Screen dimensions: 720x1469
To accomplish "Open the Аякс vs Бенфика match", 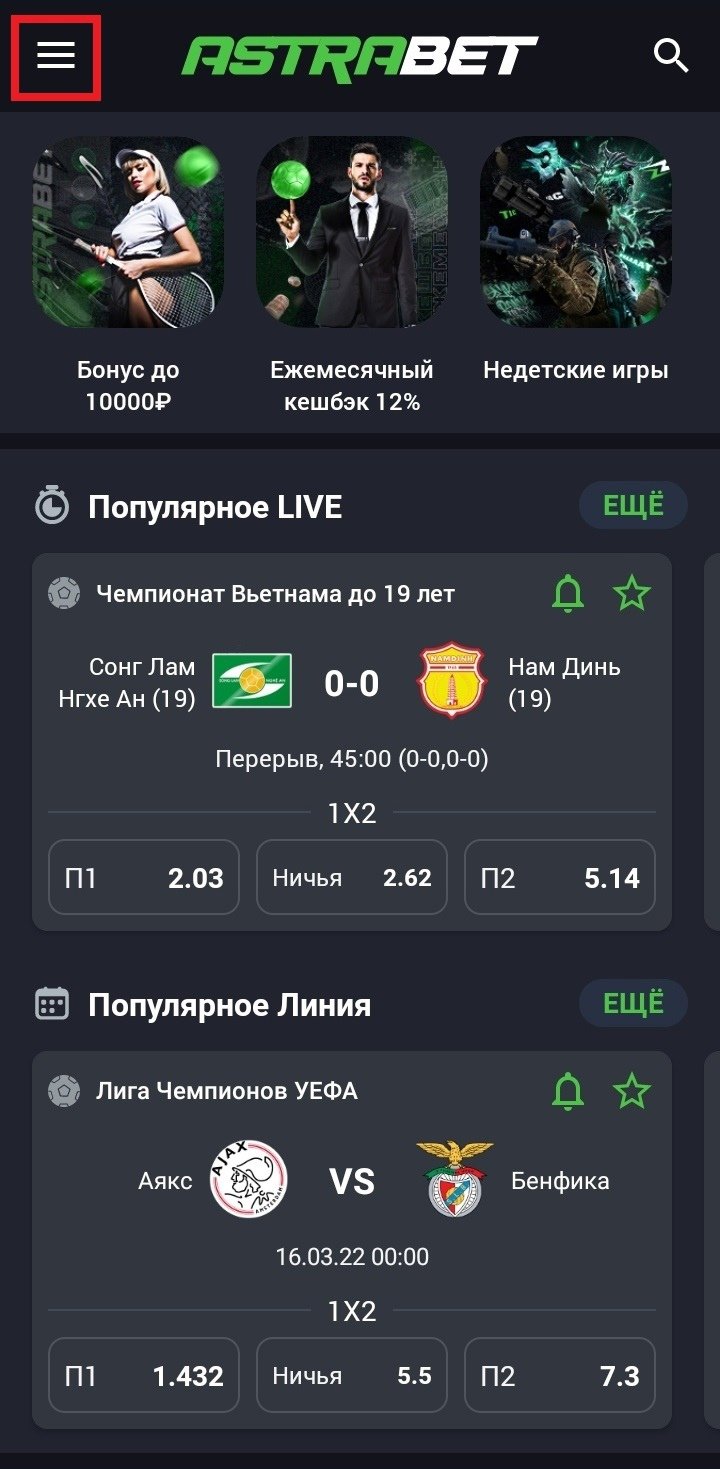I will [x=351, y=1182].
